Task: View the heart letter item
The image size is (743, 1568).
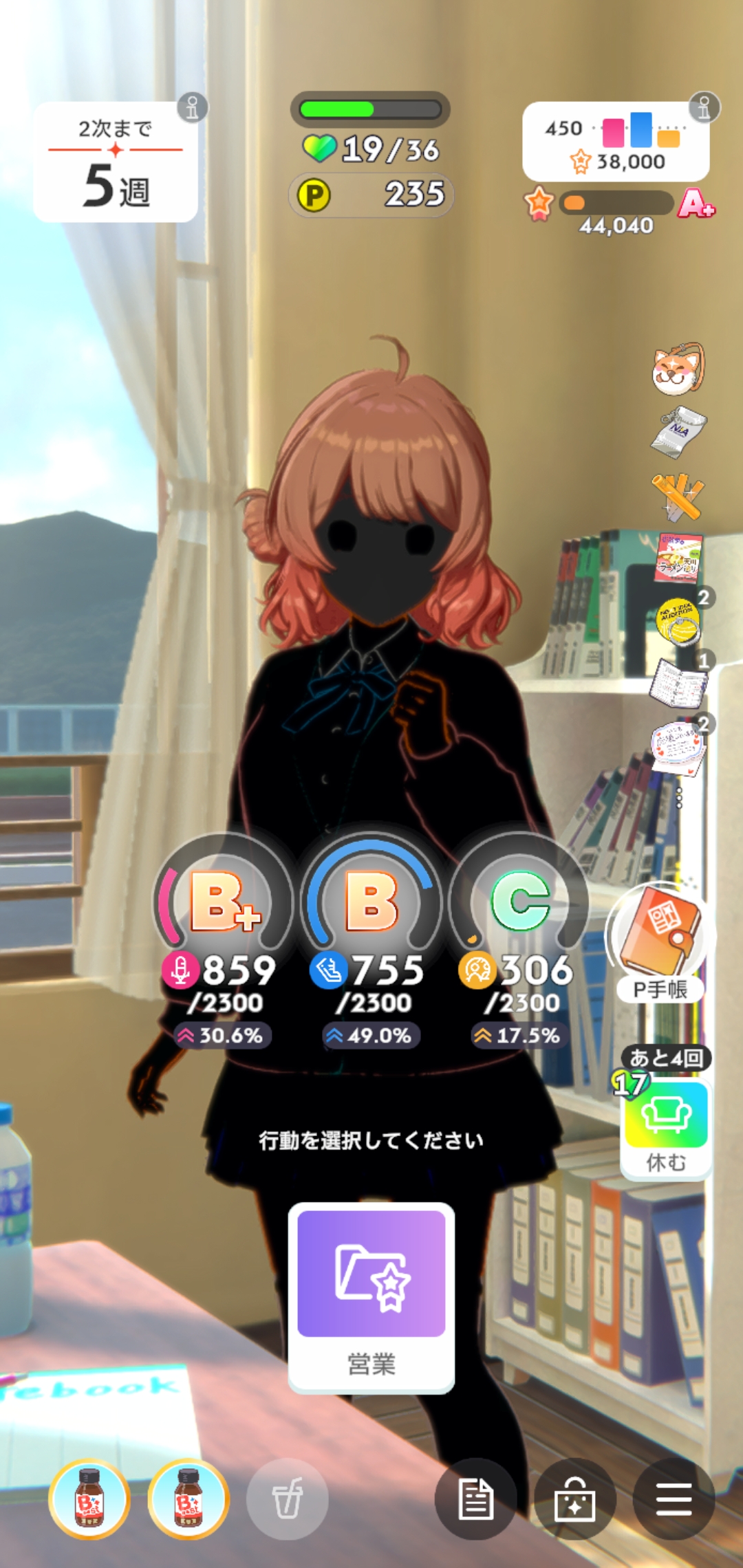Action: tap(678, 747)
